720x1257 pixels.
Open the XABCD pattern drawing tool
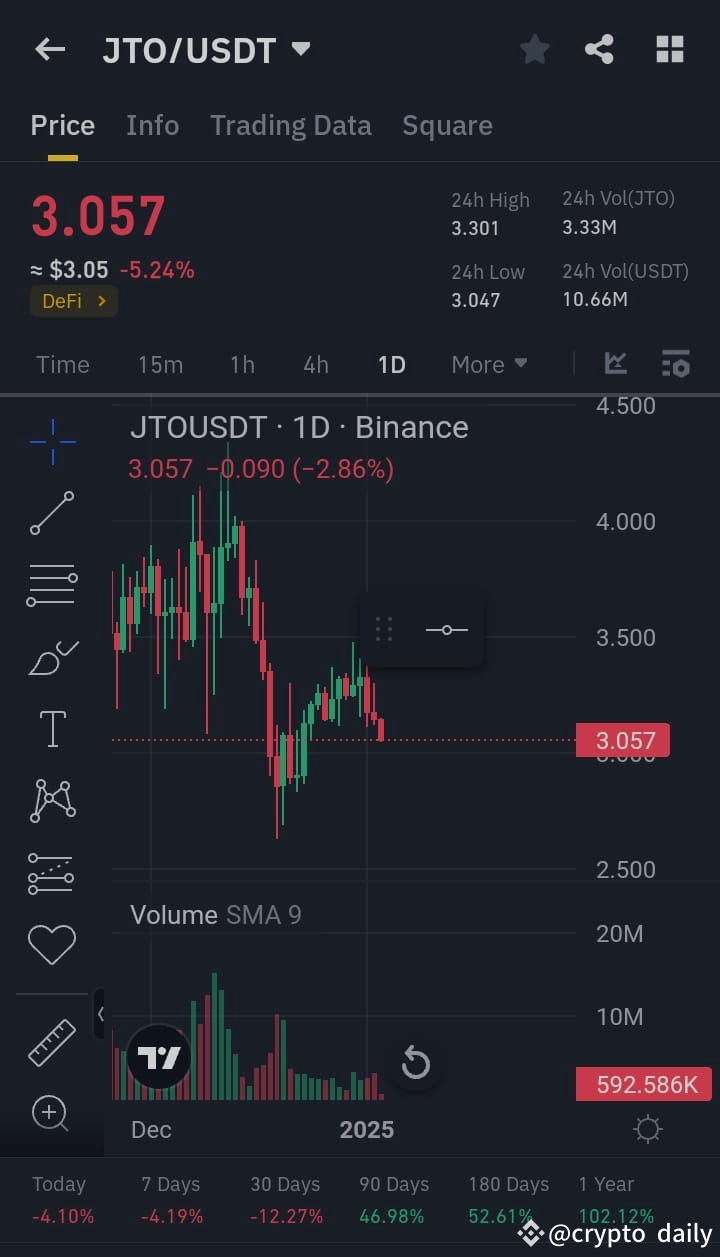52,800
